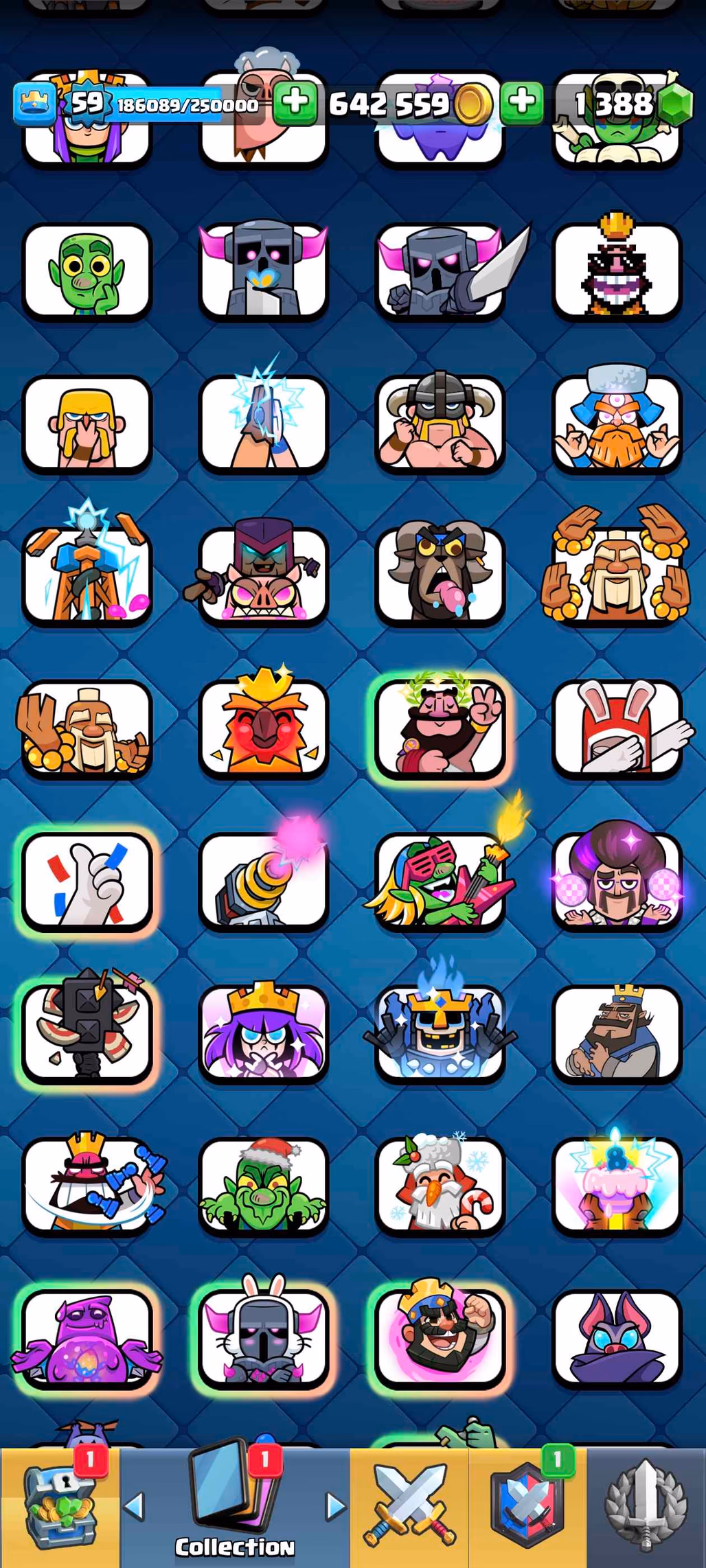Choose the purple elixir golem emote
The image size is (706, 1568).
coord(87,1338)
